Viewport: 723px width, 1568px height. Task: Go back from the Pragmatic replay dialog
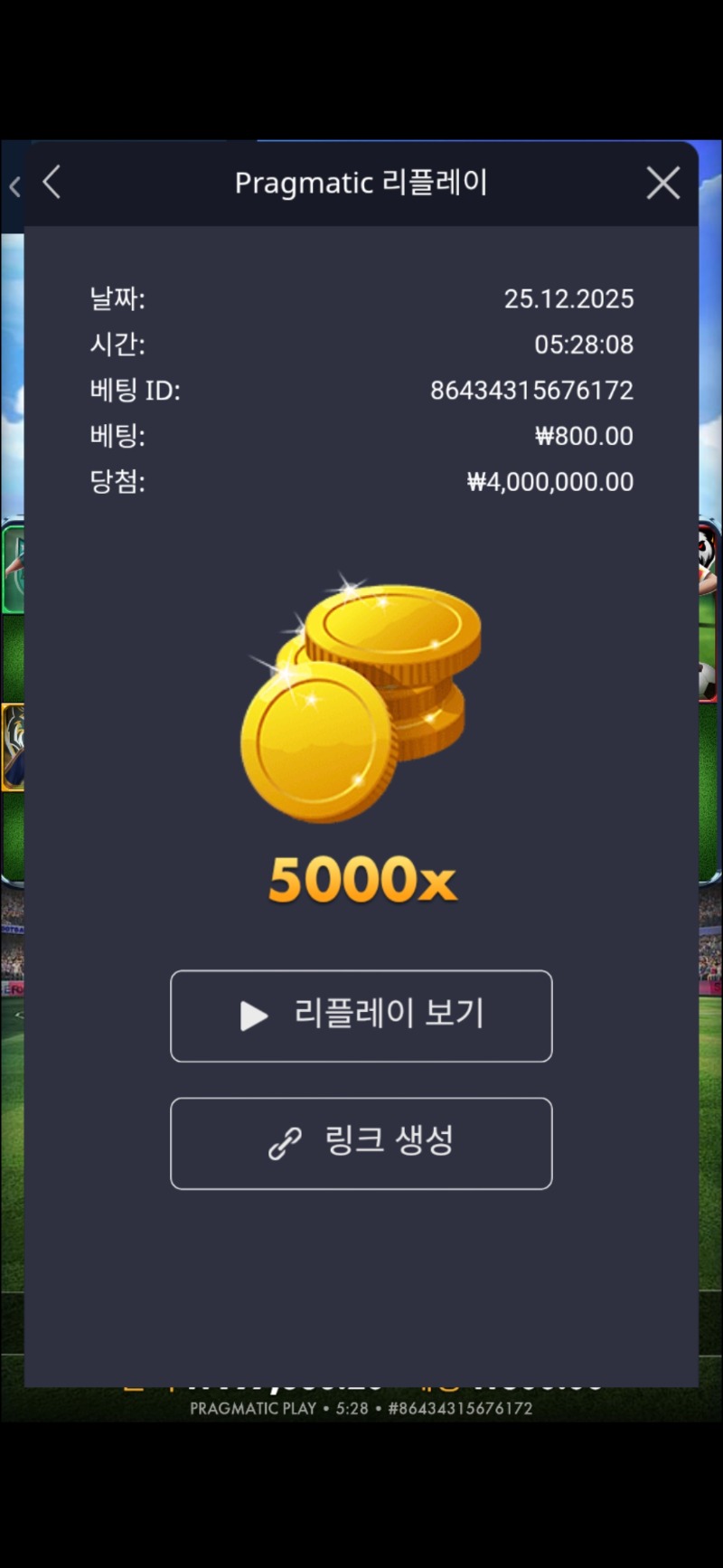click(x=52, y=183)
